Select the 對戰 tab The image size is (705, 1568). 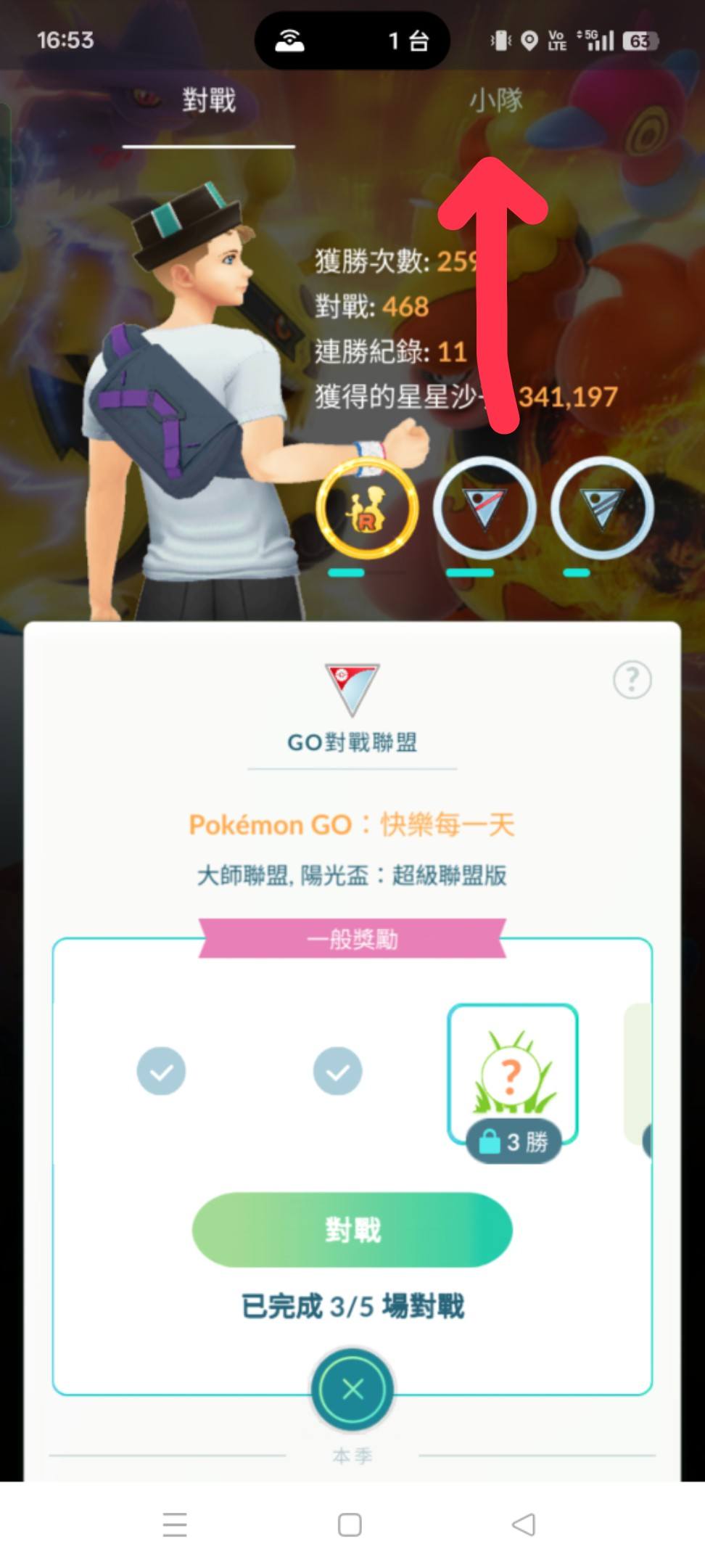[209, 101]
